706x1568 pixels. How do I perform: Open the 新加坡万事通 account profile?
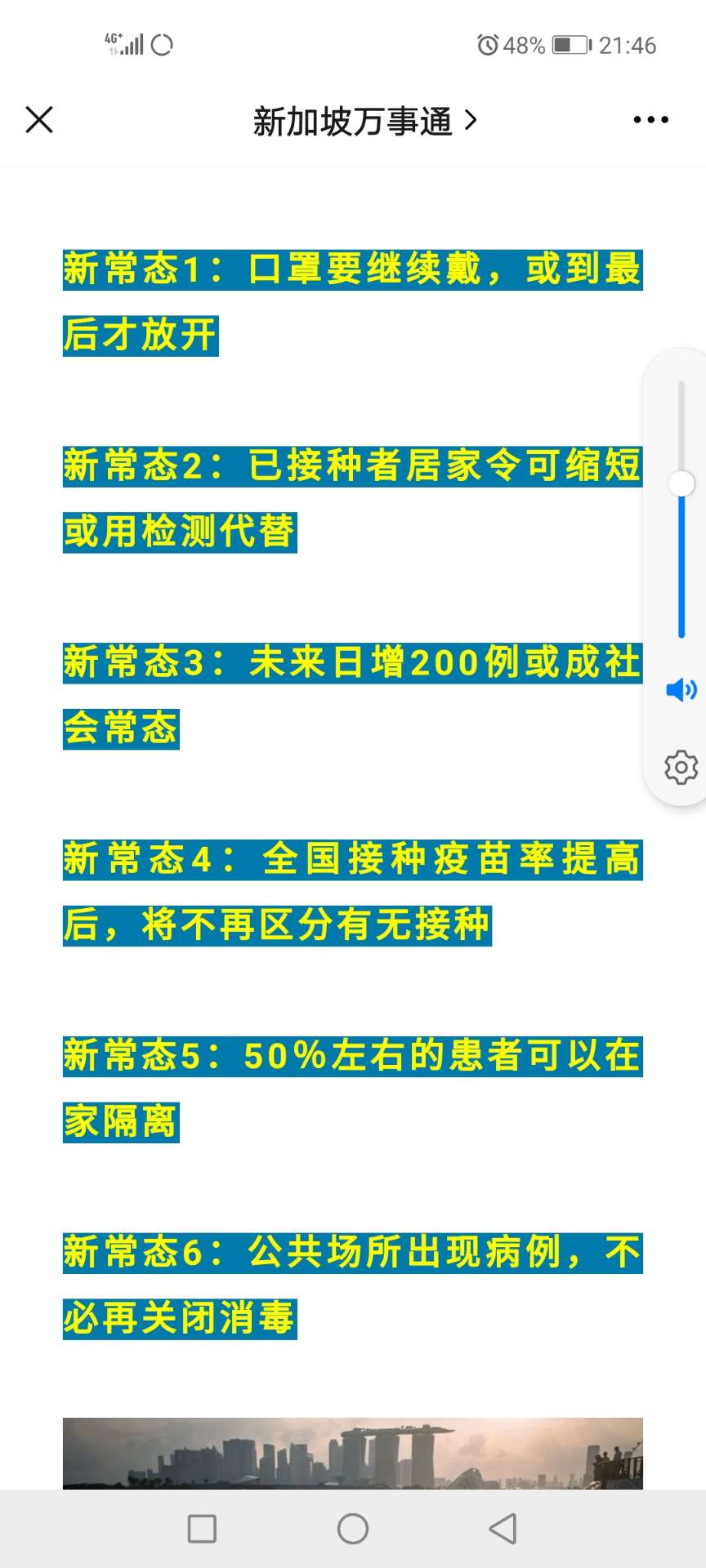pyautogui.click(x=364, y=122)
